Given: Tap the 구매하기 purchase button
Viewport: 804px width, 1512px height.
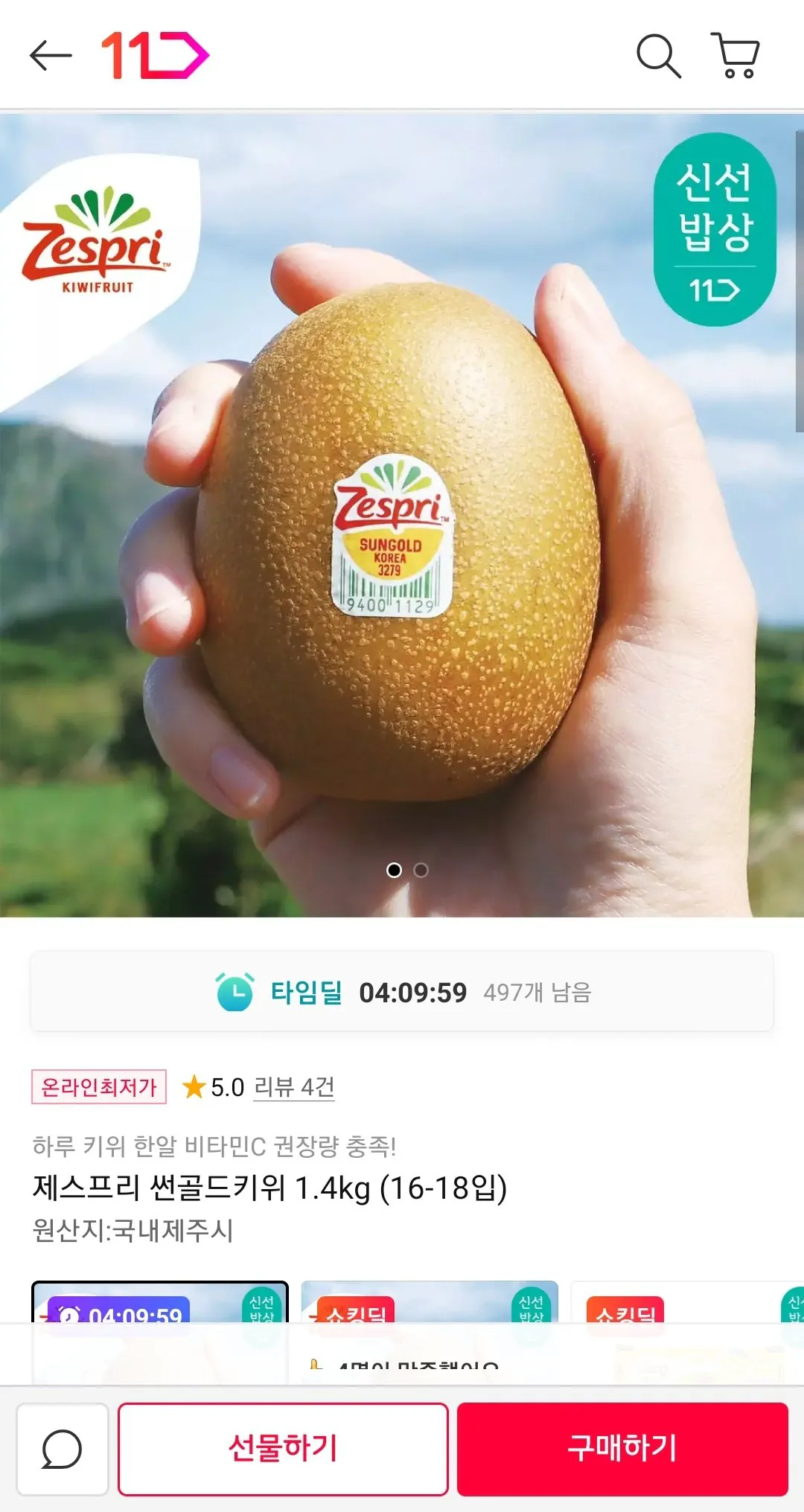Looking at the screenshot, I should pos(624,1447).
